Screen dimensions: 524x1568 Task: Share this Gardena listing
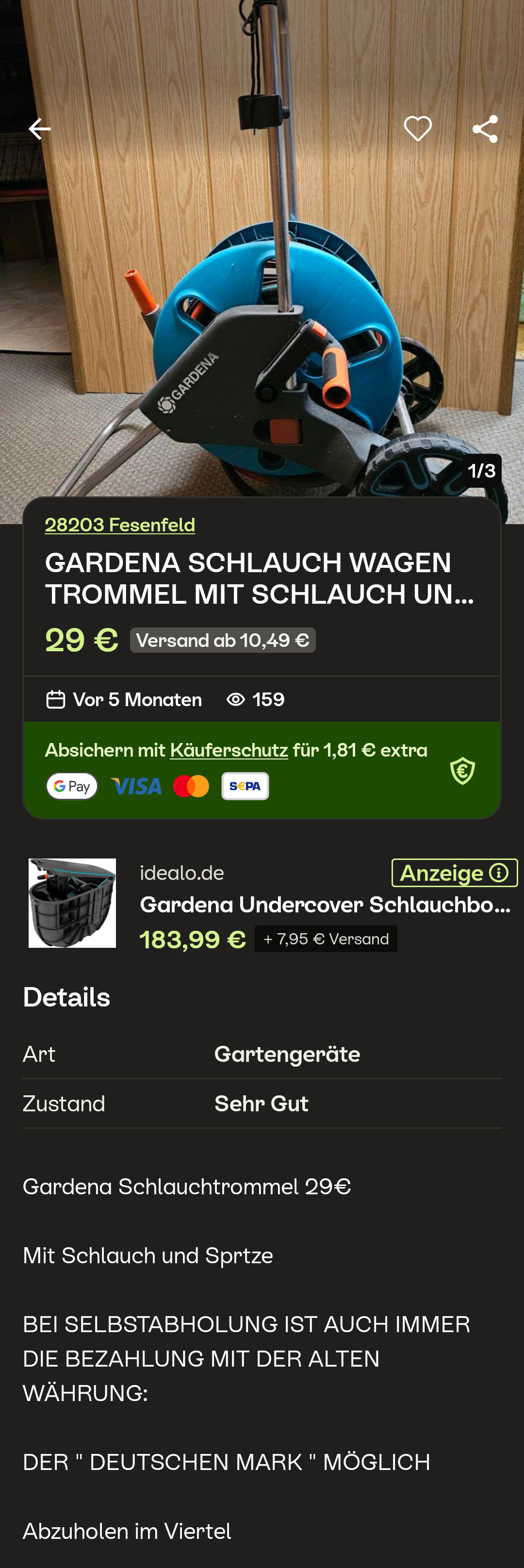click(x=484, y=129)
